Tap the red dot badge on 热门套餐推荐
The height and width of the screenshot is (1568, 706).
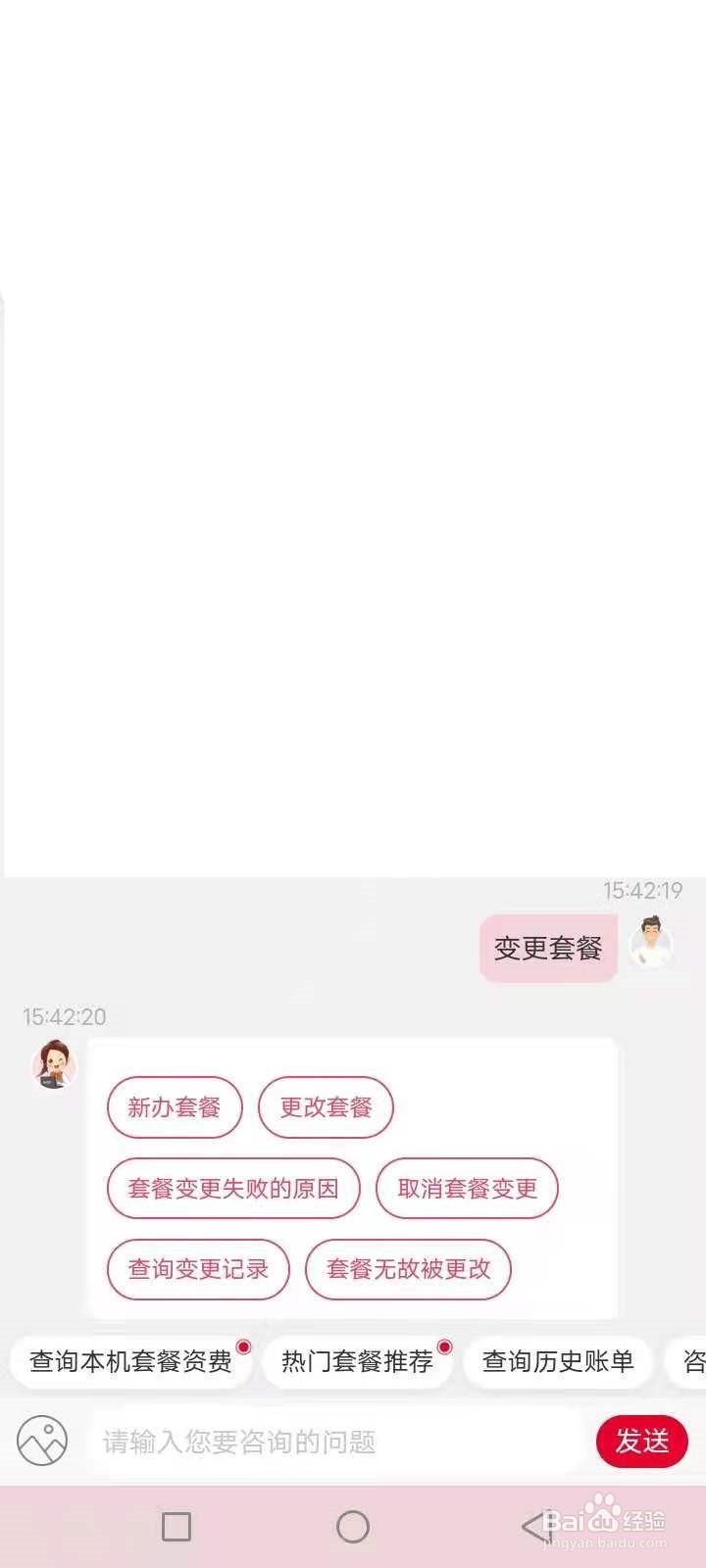[x=444, y=1346]
